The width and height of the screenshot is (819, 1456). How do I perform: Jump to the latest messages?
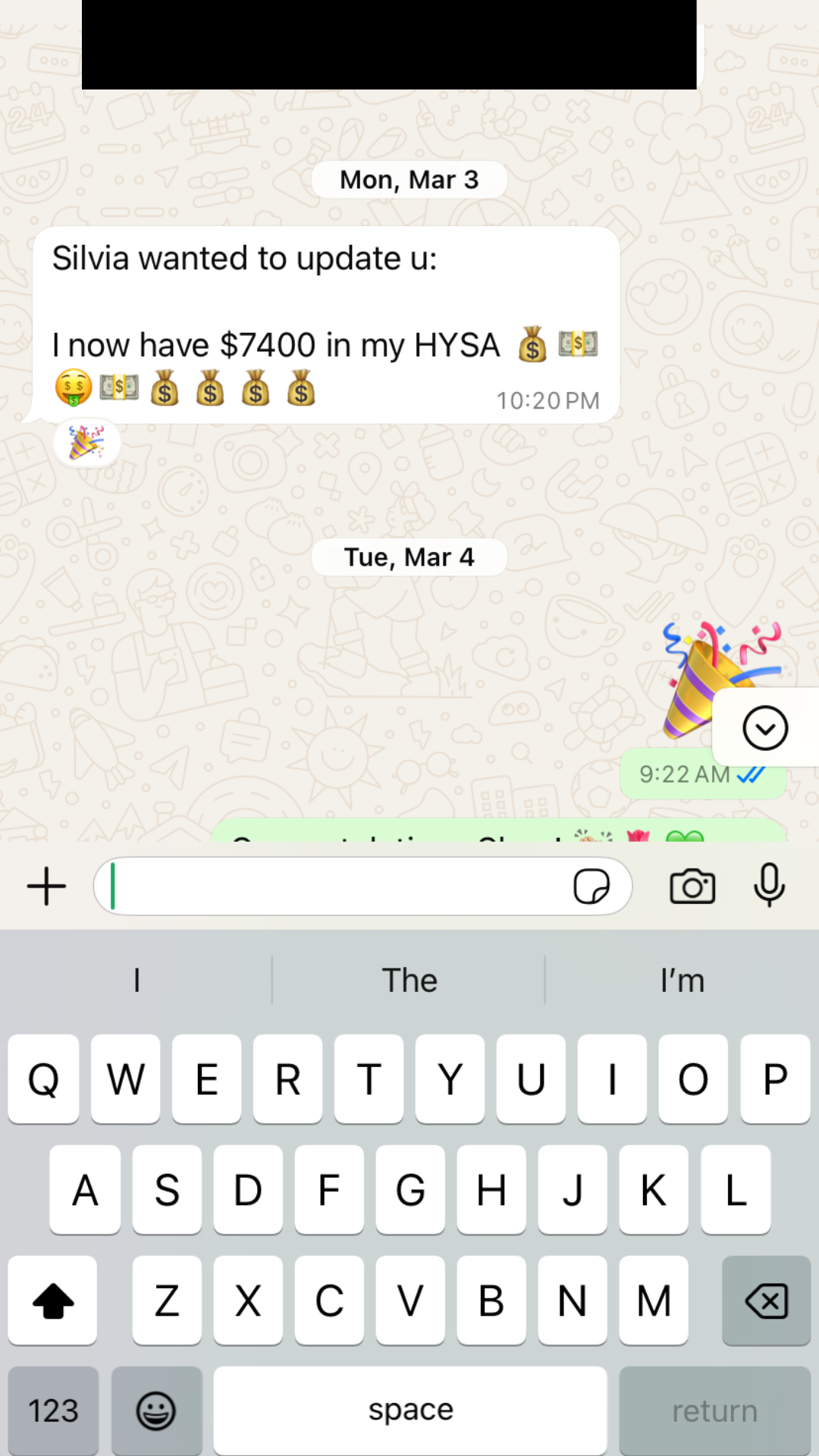click(765, 728)
